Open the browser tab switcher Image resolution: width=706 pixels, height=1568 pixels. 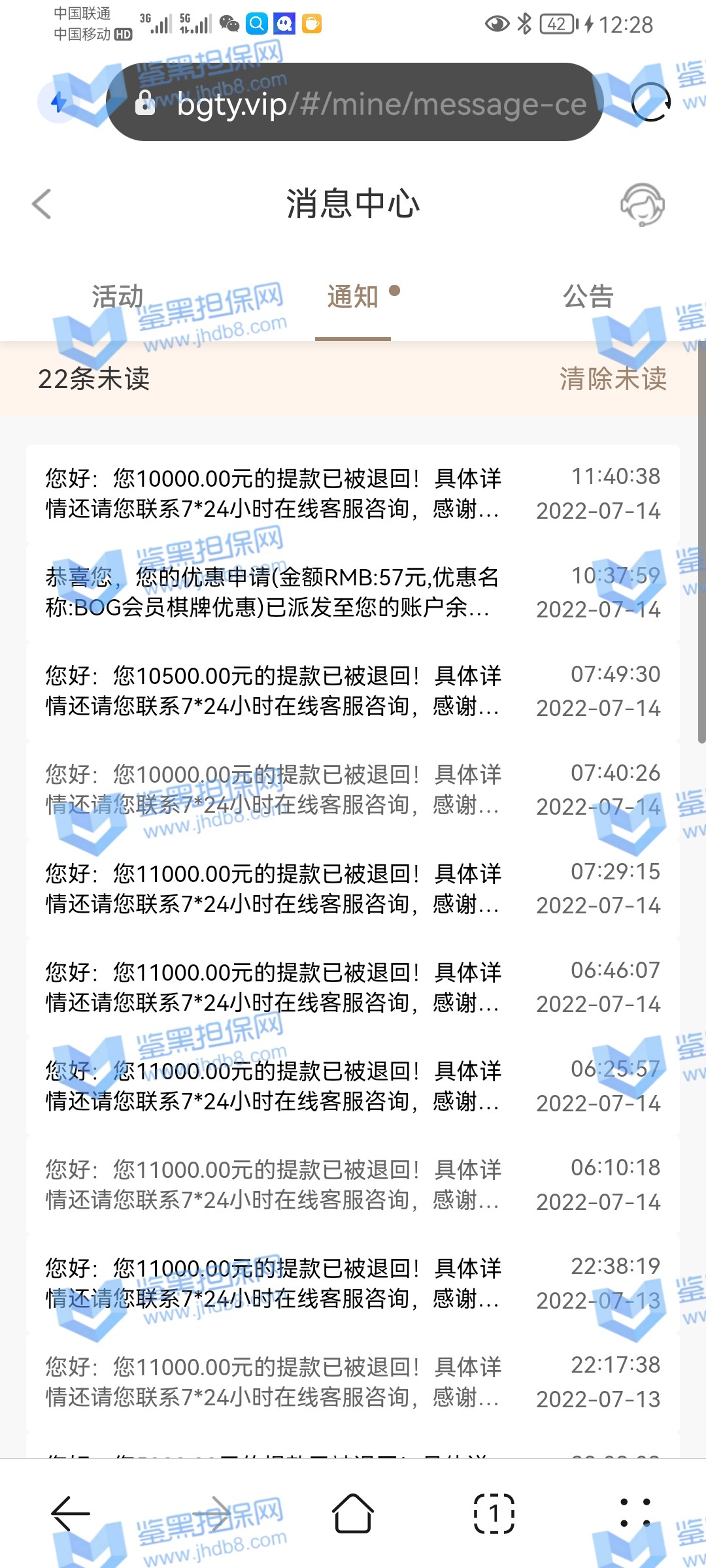494,1513
